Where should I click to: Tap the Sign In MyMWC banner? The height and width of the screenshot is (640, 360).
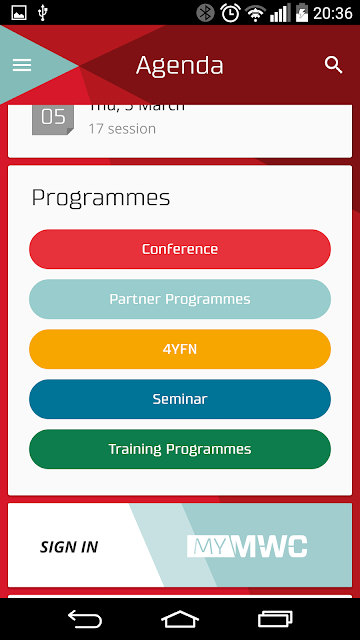coord(180,545)
